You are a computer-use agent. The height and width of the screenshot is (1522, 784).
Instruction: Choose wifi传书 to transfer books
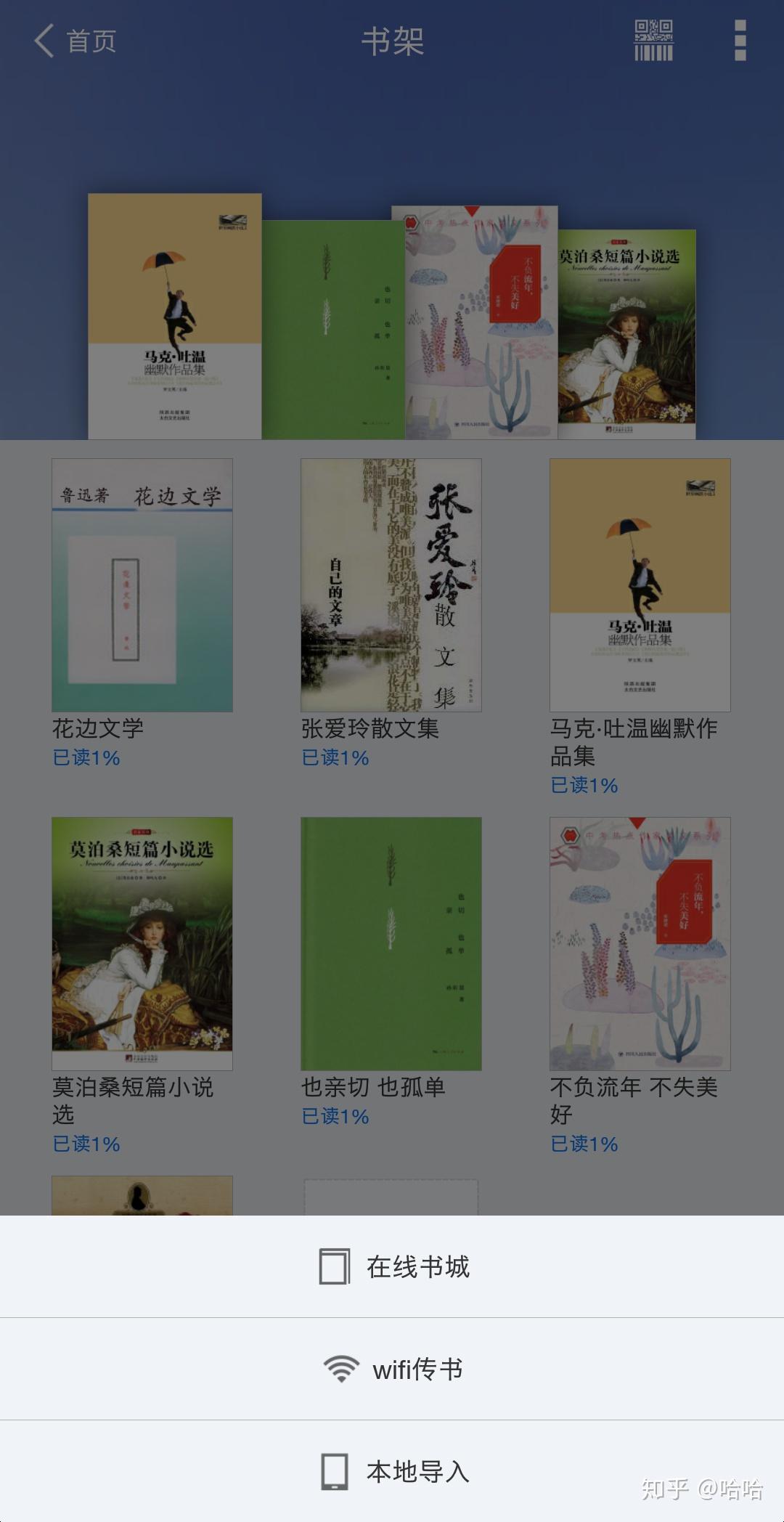[x=393, y=1369]
